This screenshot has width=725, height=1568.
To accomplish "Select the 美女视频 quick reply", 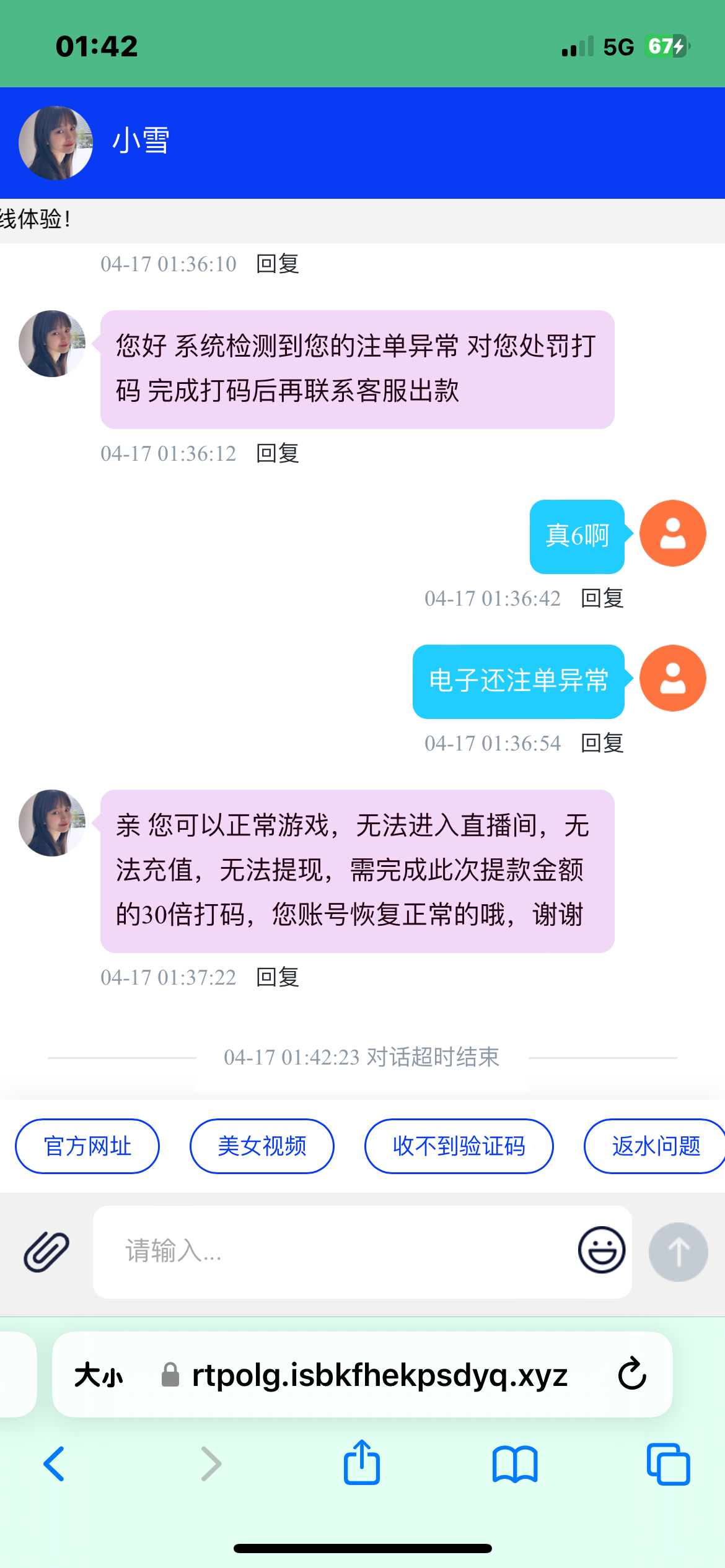I will point(261,1146).
